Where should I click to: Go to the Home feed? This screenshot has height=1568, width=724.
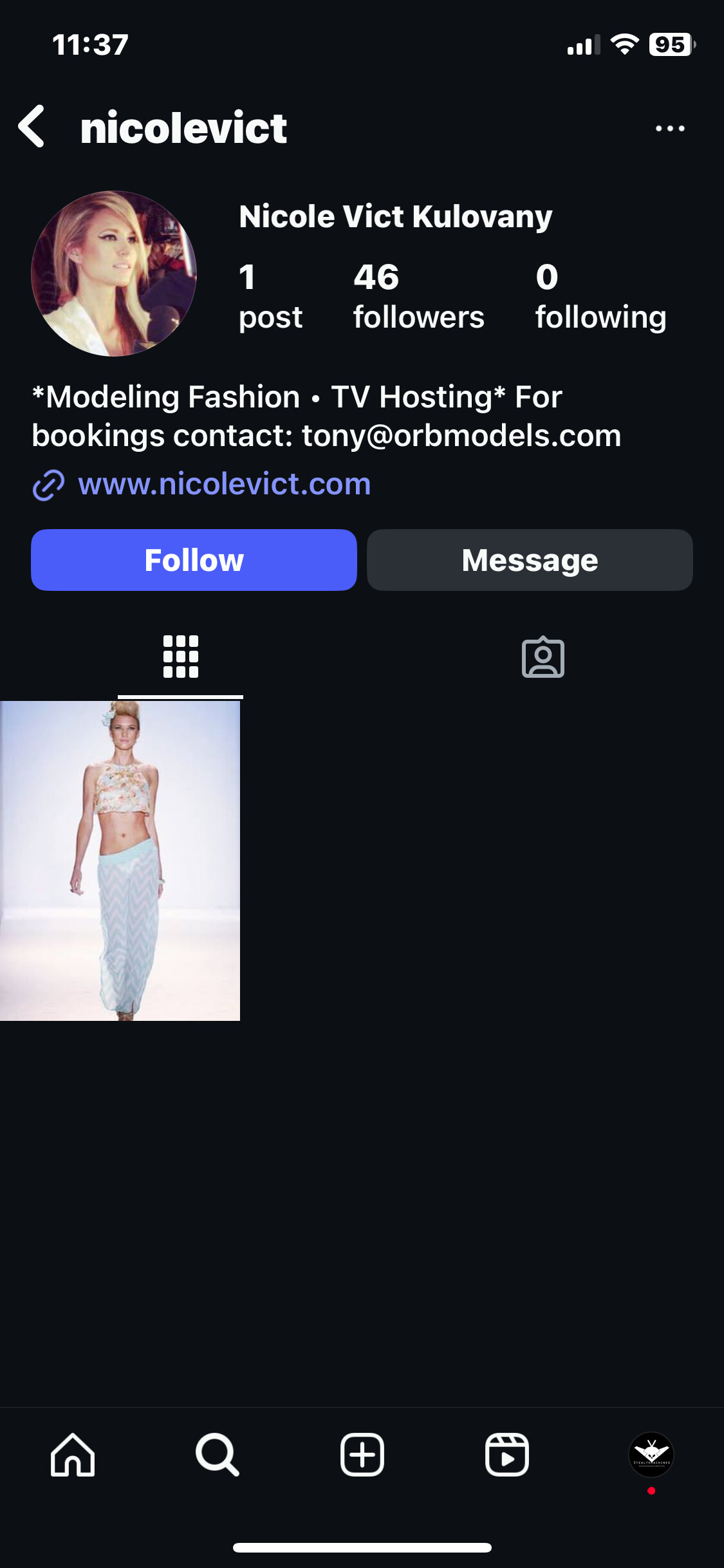coord(73,1455)
